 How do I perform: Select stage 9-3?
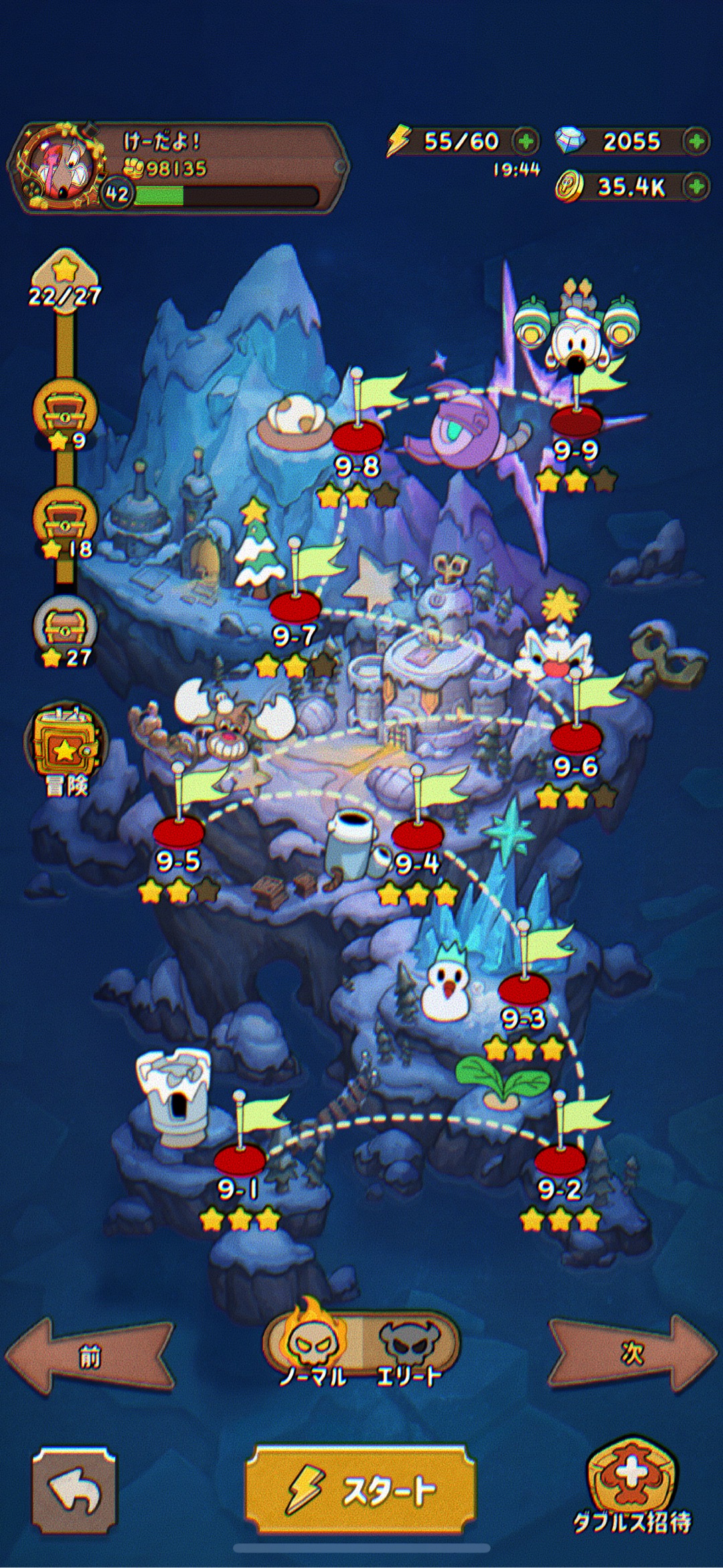coord(524,988)
